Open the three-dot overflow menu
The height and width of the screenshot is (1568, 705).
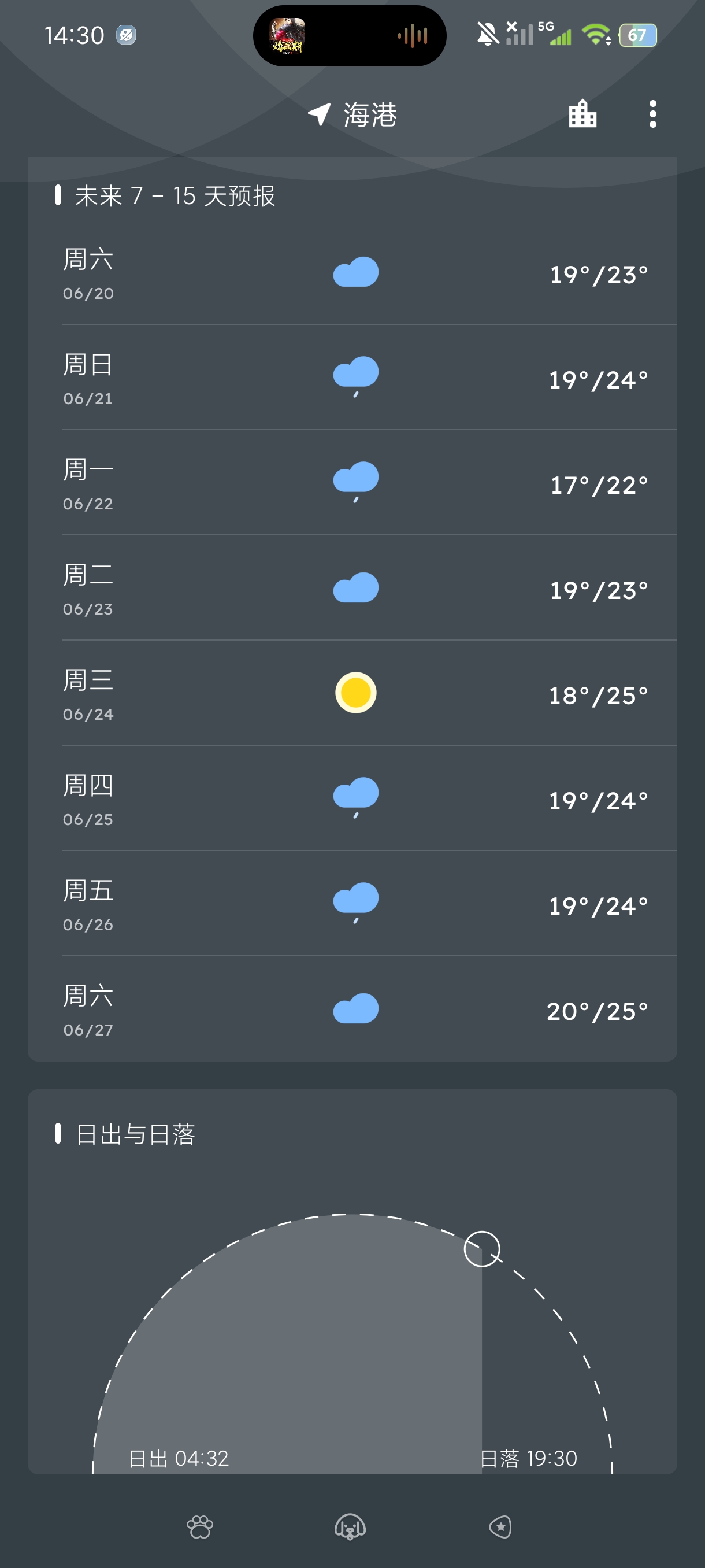pyautogui.click(x=652, y=114)
